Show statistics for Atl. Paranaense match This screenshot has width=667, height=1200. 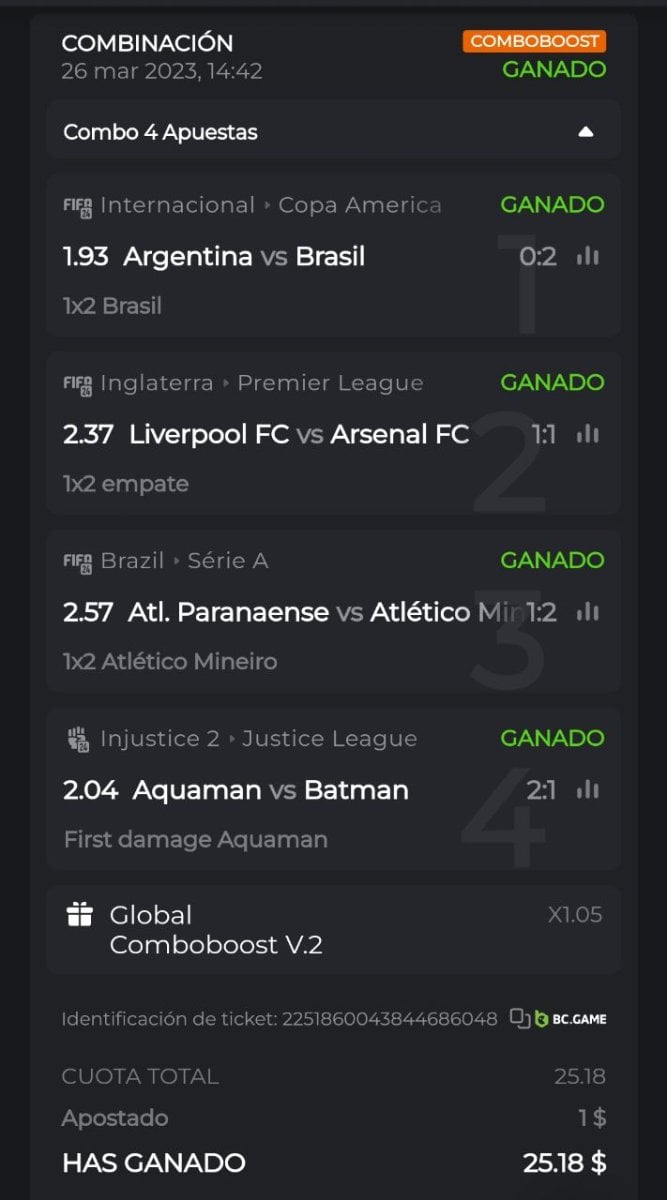point(588,612)
